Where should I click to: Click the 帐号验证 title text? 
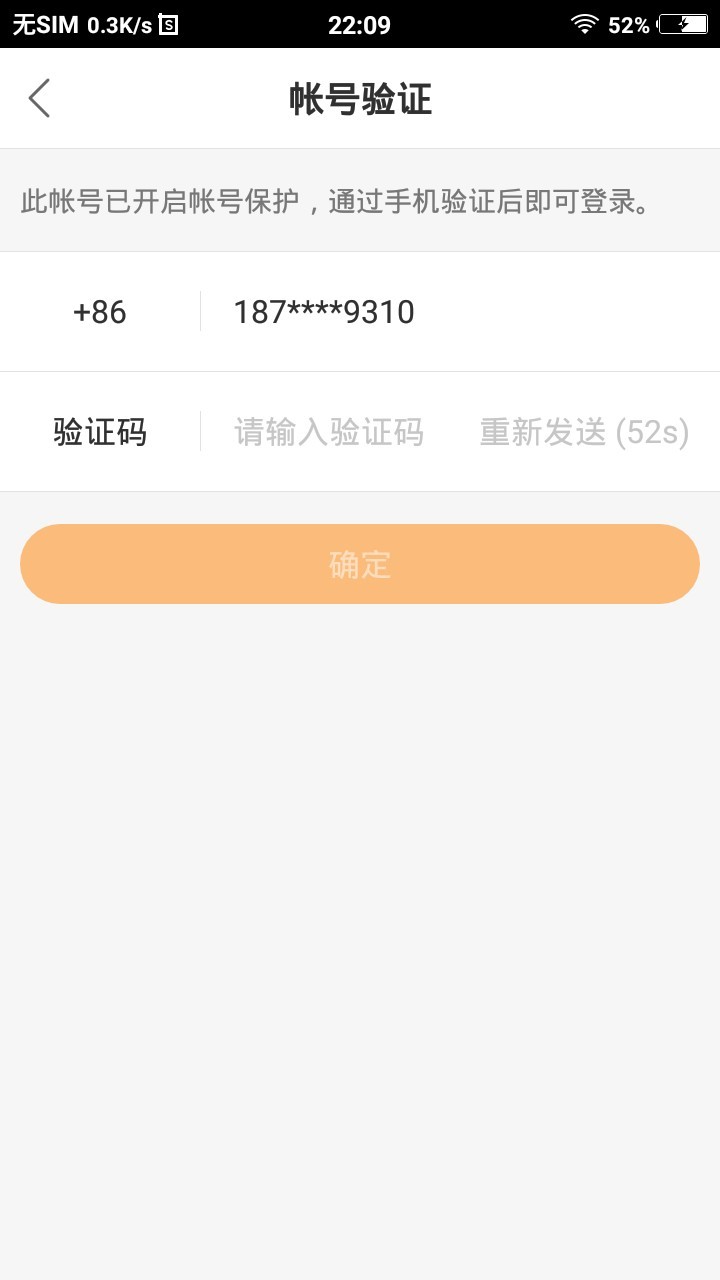click(x=360, y=98)
